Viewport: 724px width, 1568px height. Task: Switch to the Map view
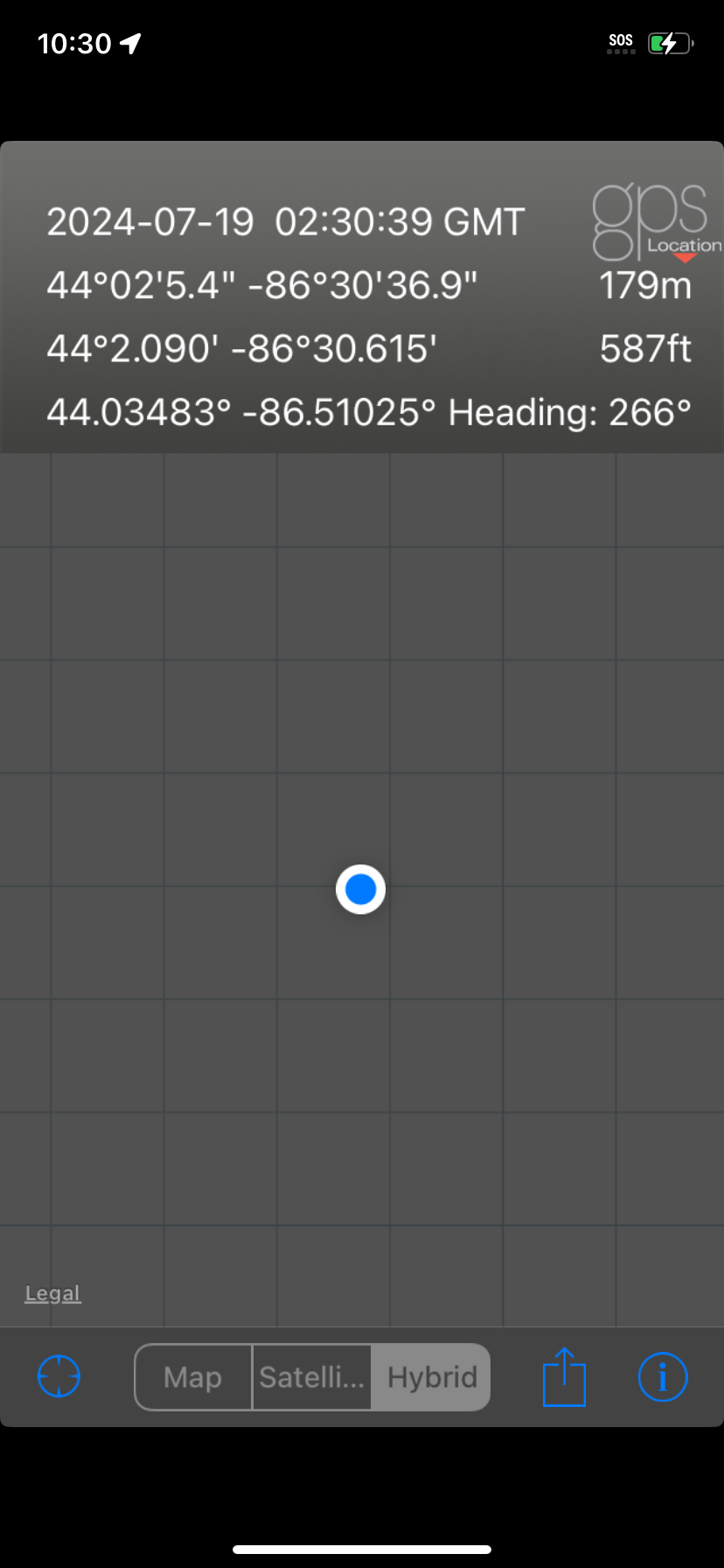pyautogui.click(x=193, y=1377)
